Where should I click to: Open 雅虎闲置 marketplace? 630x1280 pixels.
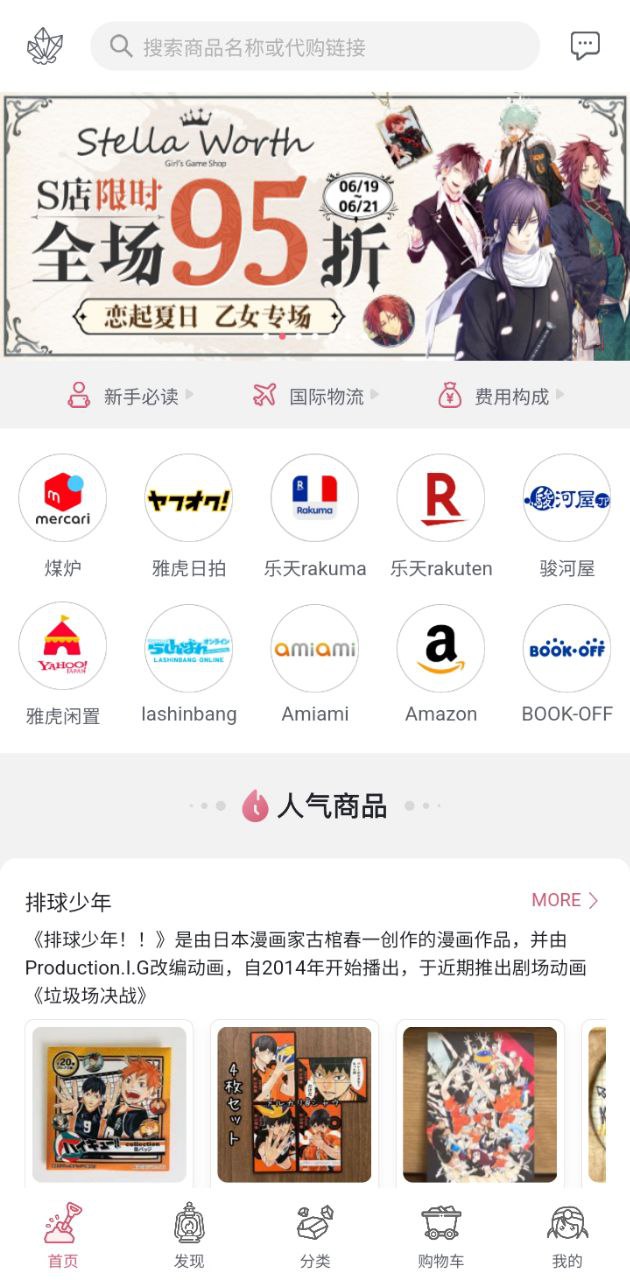tap(63, 647)
